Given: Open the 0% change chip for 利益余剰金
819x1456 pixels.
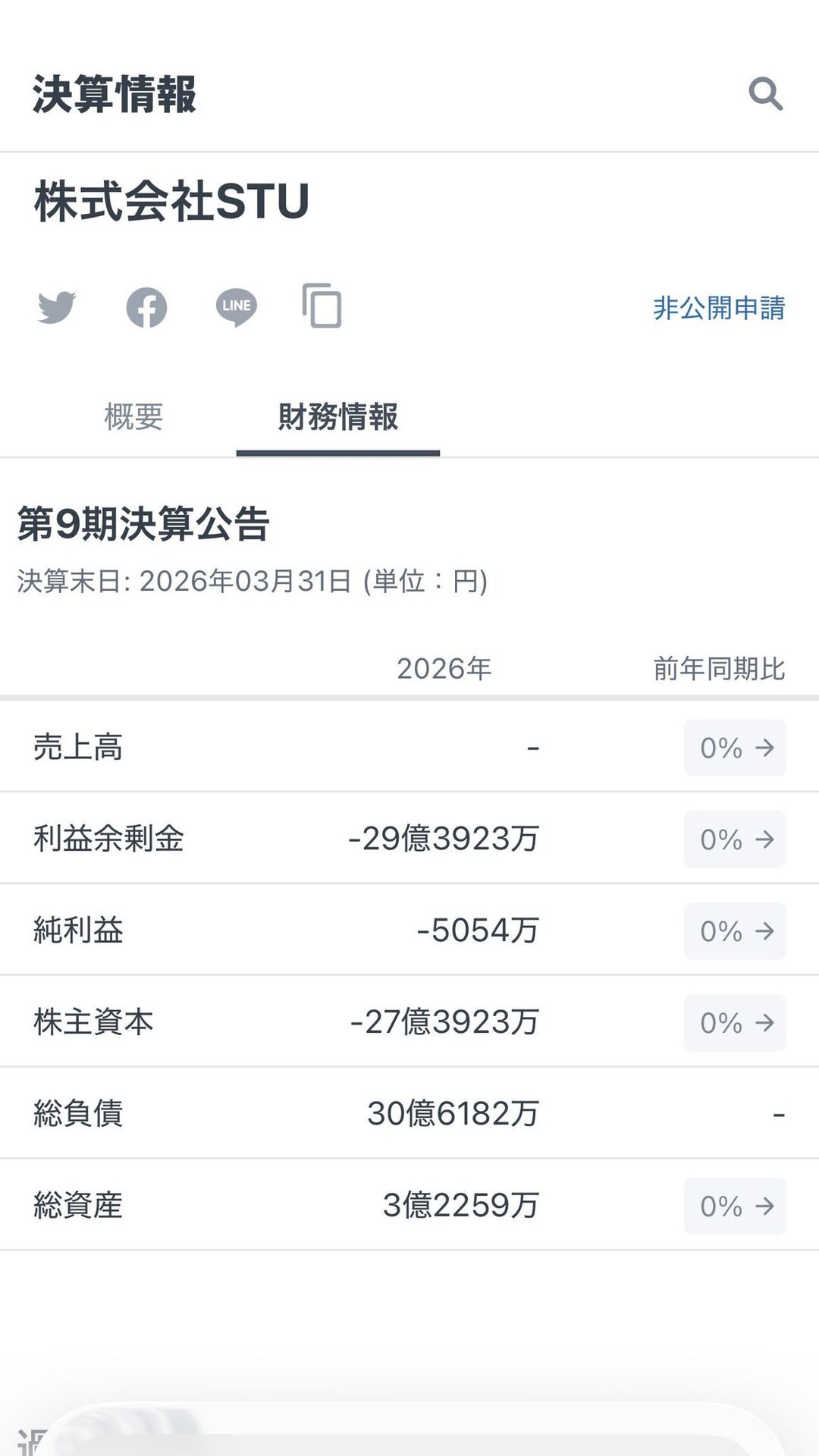Looking at the screenshot, I should click(x=735, y=839).
